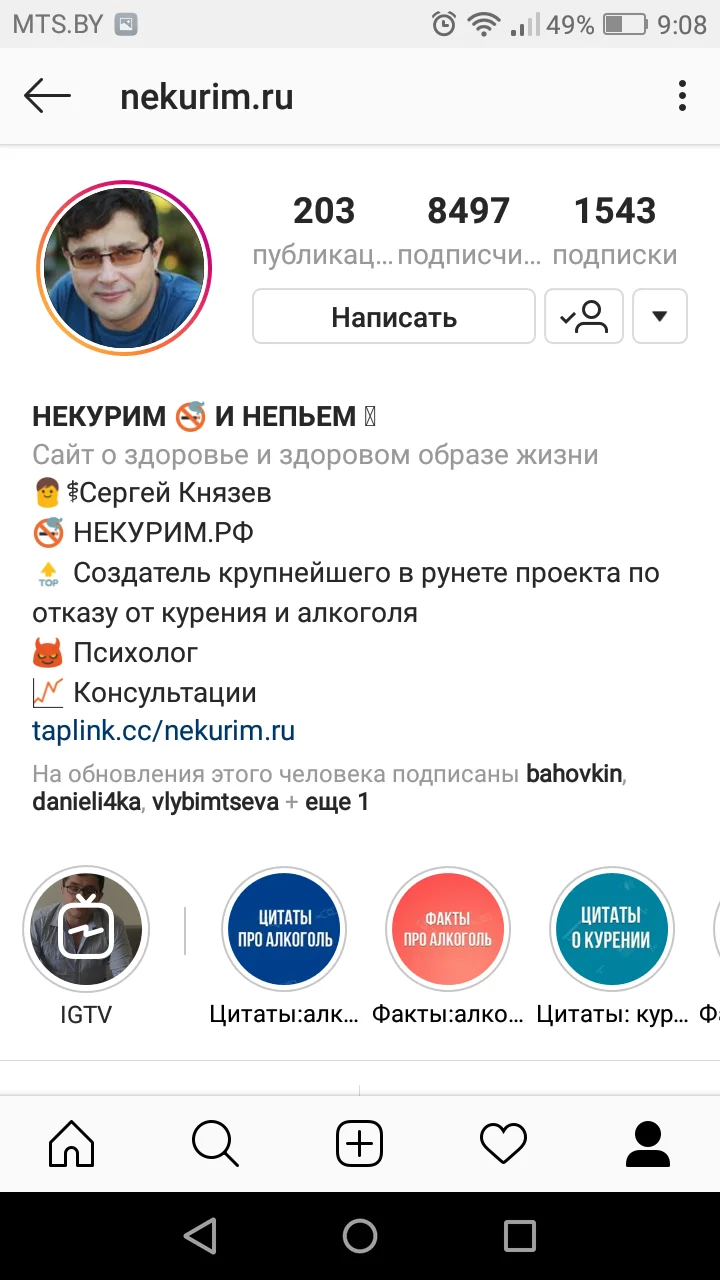Tap подписчики count to view followers
The image size is (720, 1280).
(x=469, y=225)
